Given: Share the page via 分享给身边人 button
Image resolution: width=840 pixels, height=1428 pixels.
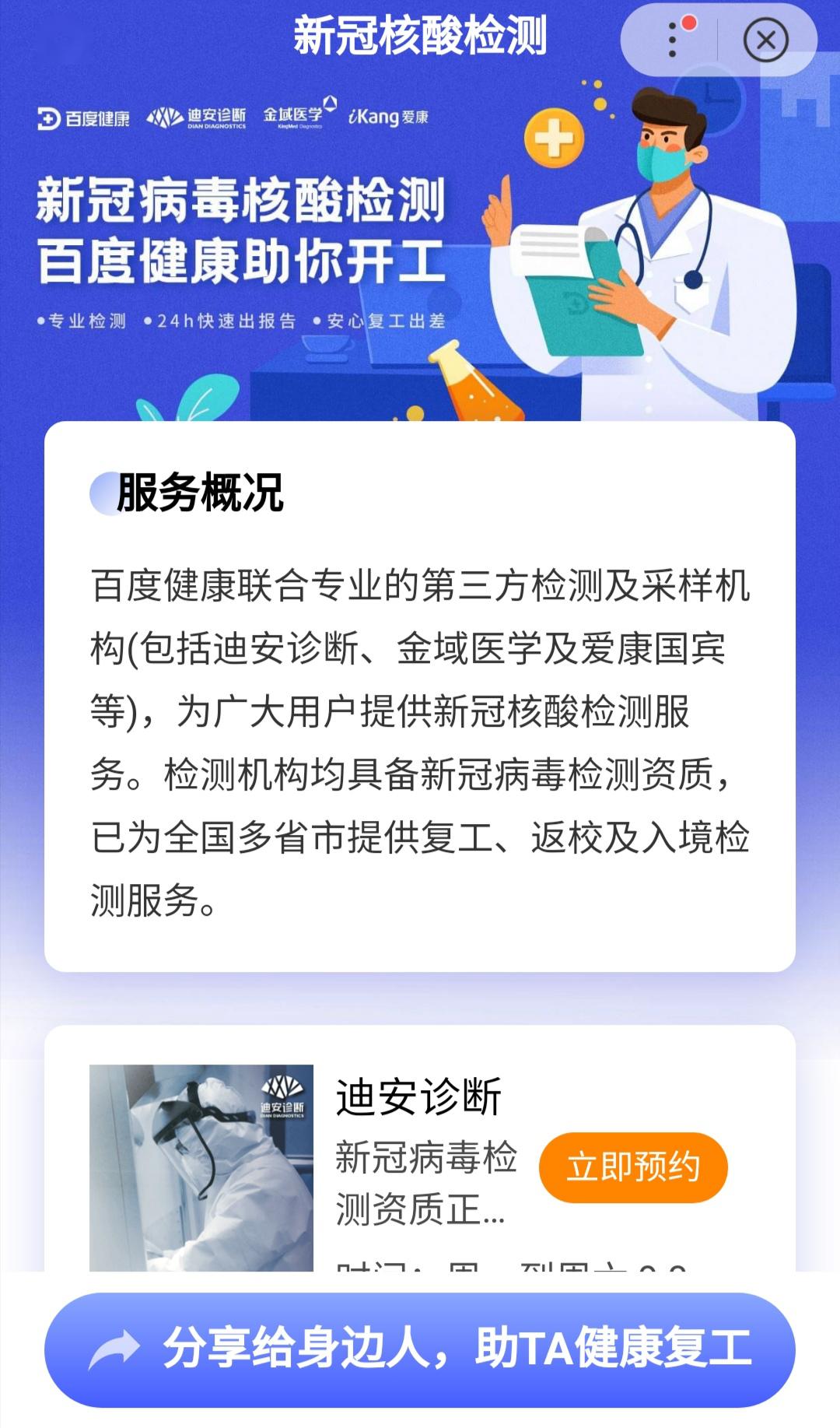Looking at the screenshot, I should (x=420, y=1349).
